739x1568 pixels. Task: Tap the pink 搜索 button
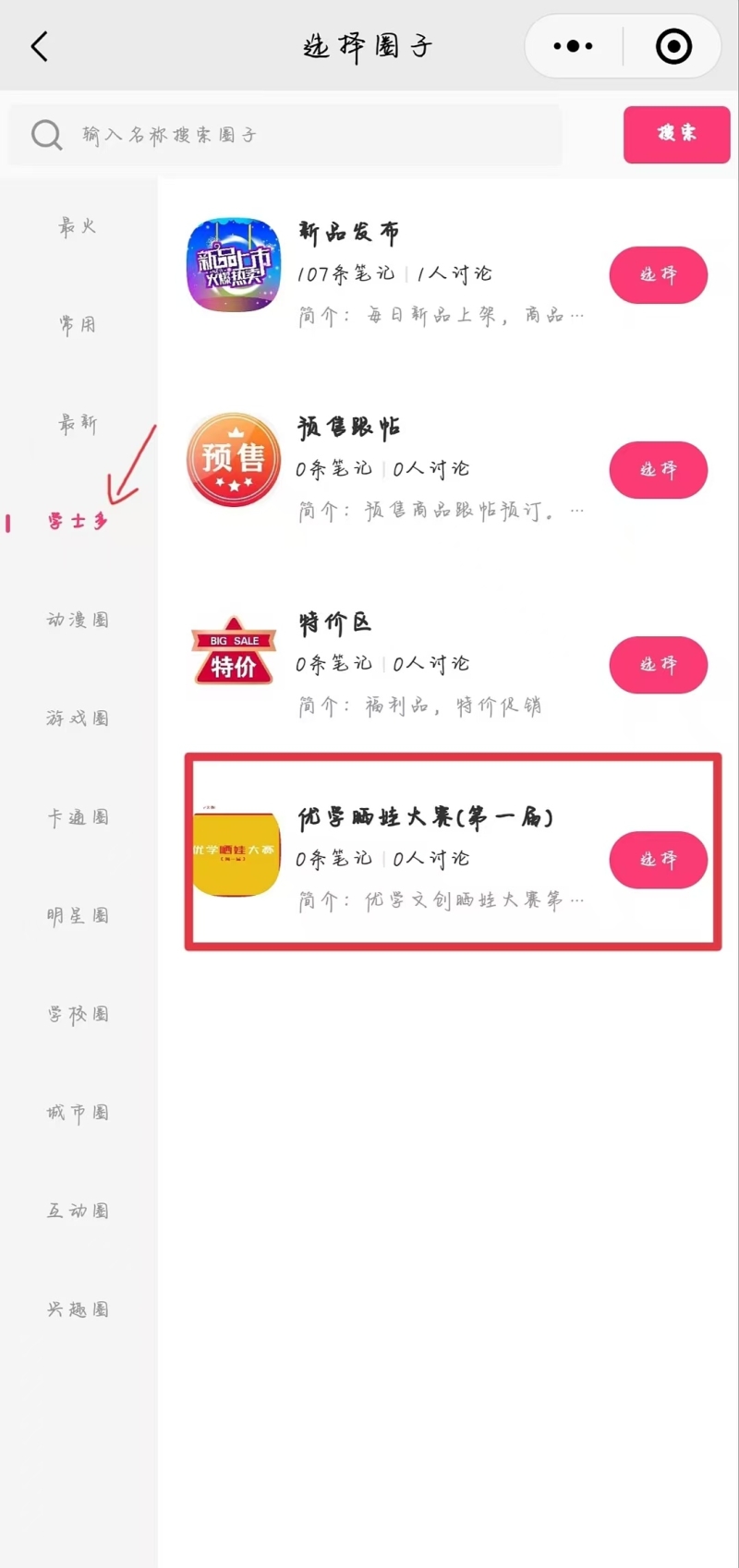[676, 135]
